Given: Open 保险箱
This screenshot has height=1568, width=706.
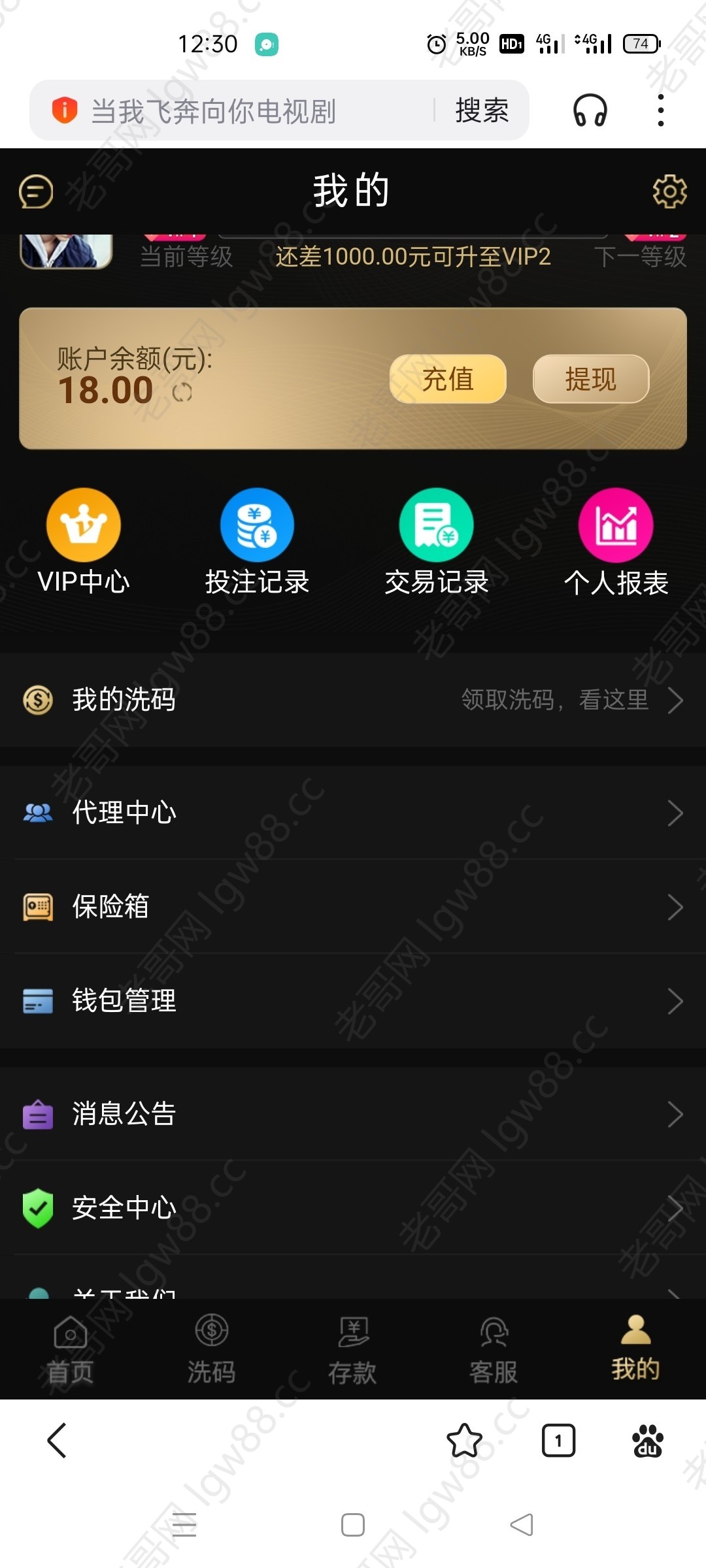Looking at the screenshot, I should click(353, 907).
